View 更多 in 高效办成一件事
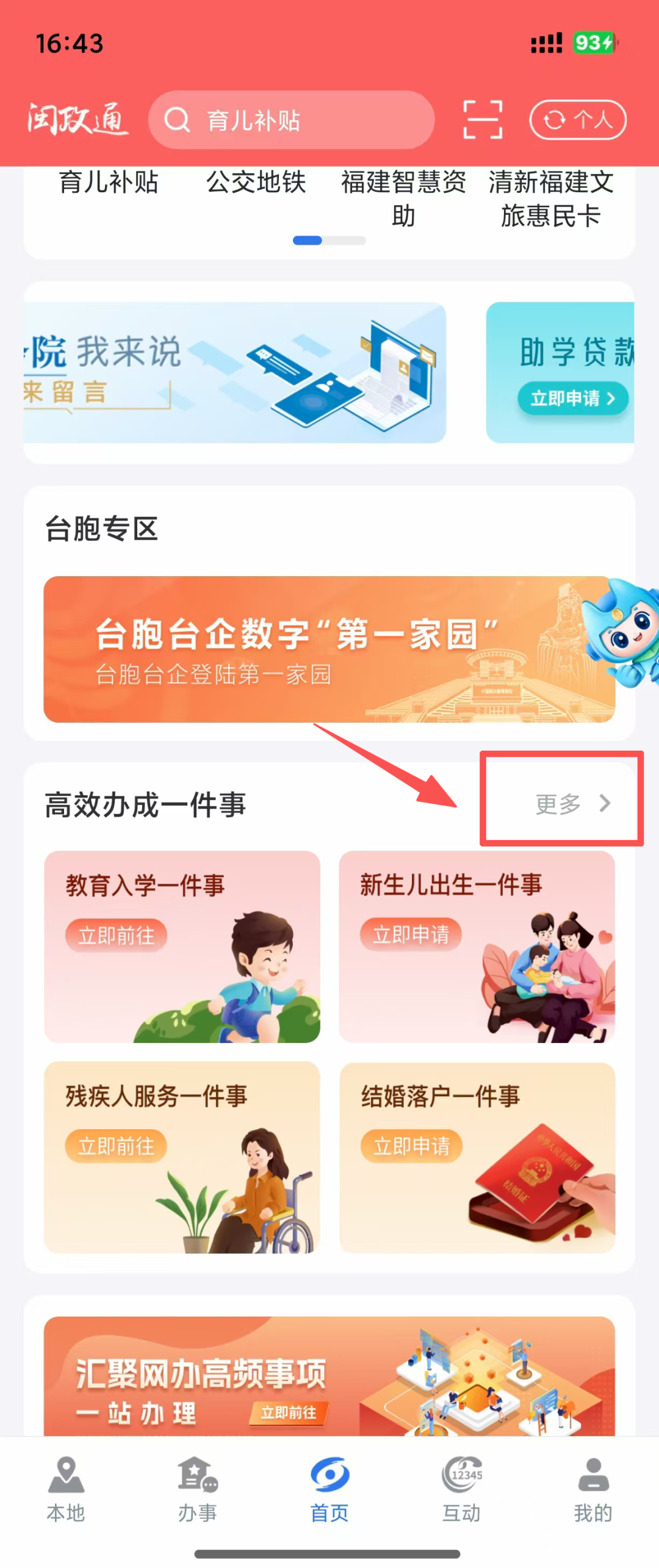Screen dimensions: 659x1568 coord(572,804)
